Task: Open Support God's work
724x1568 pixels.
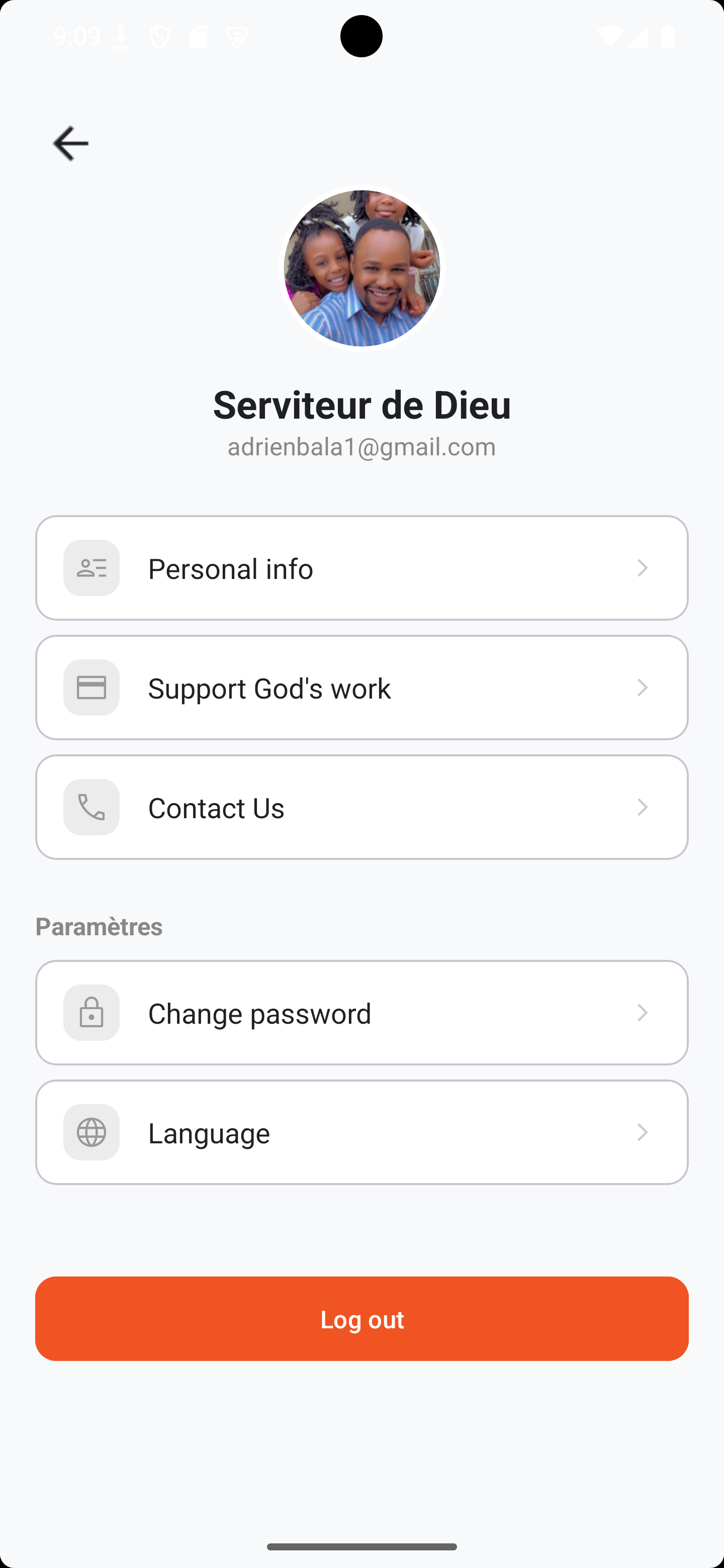Action: [361, 688]
